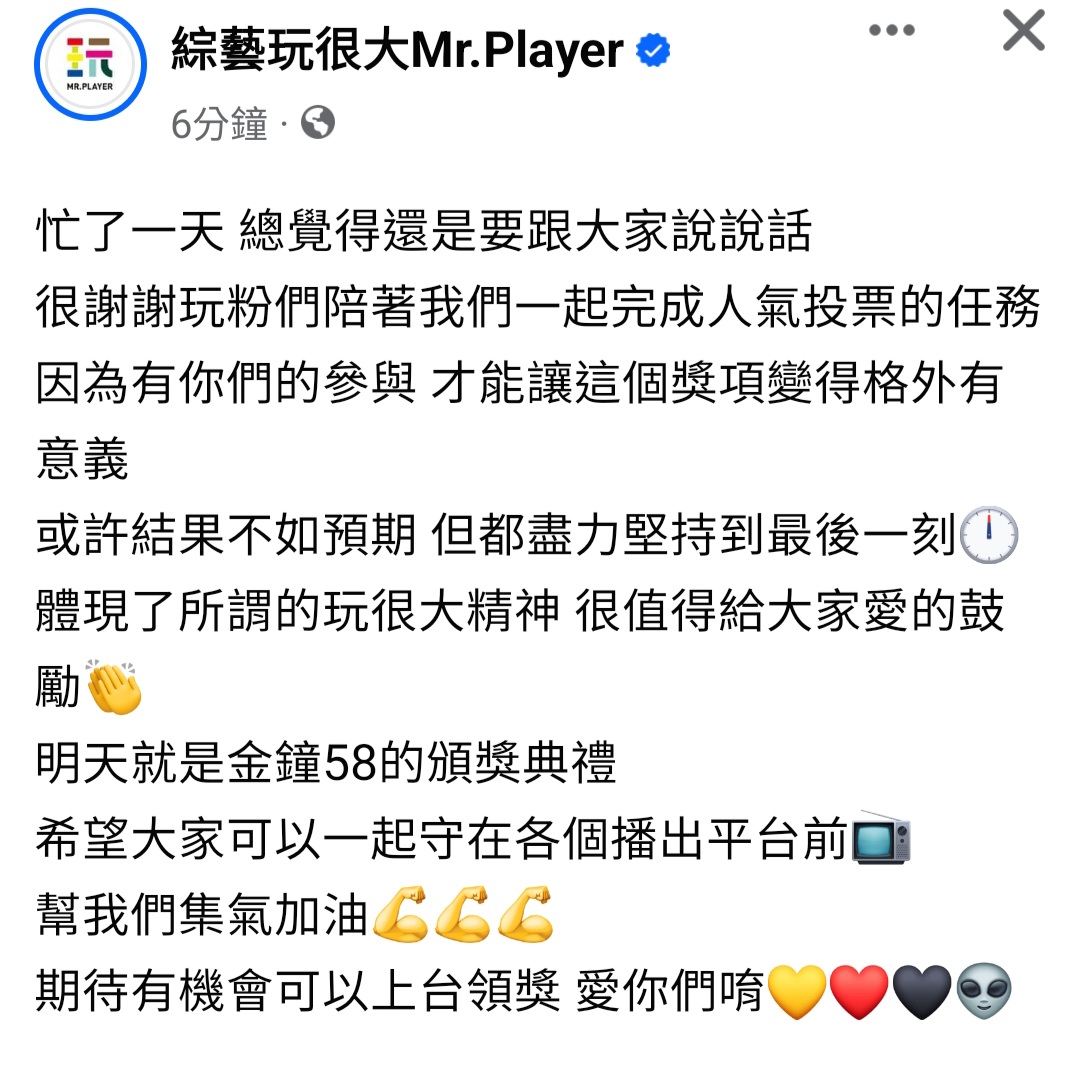The width and height of the screenshot is (1080, 1091).
Task: Visit the 綜藝玩很大Mr.Player page name
Action: 397,49
